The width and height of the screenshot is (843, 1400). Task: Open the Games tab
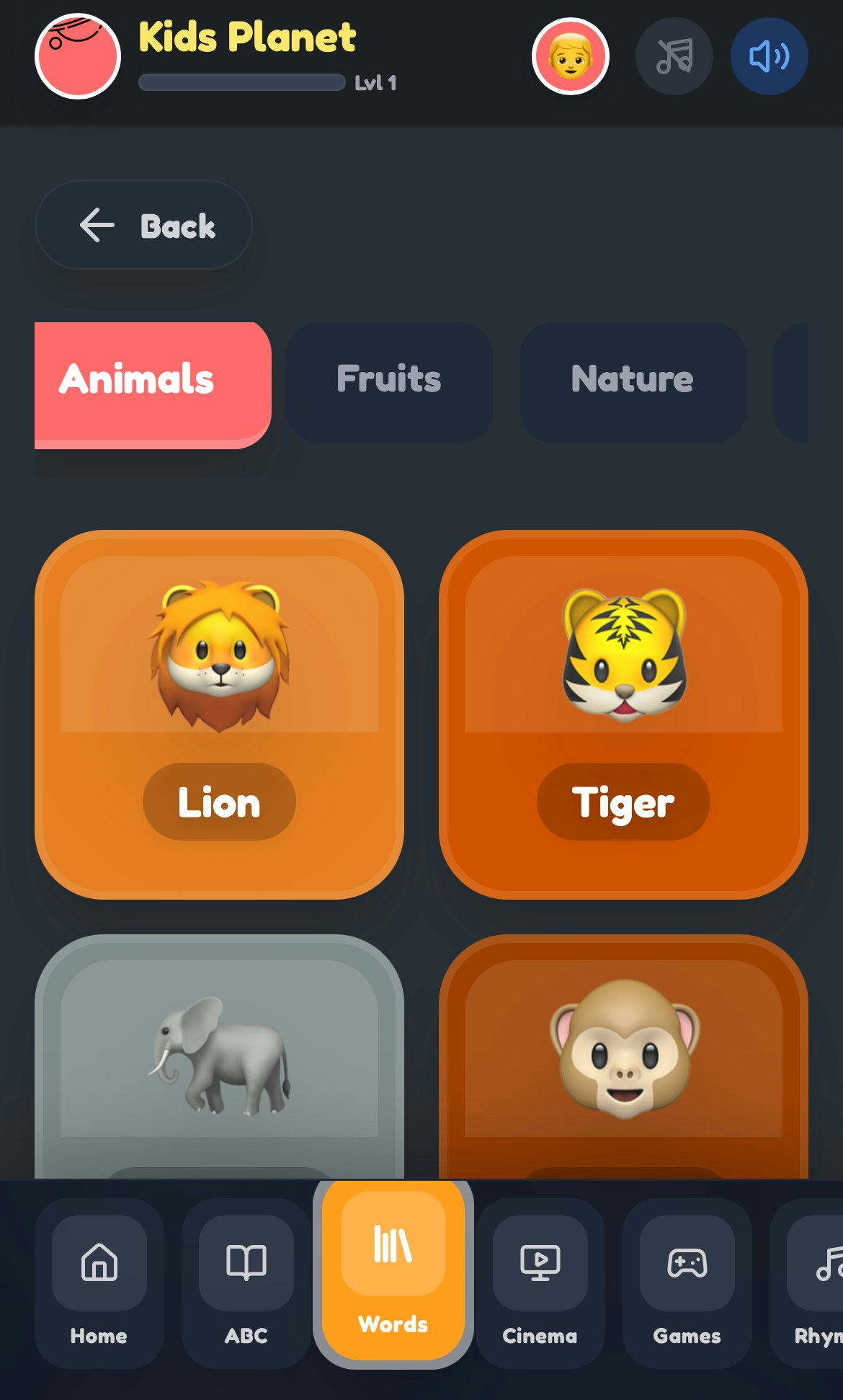[687, 1283]
